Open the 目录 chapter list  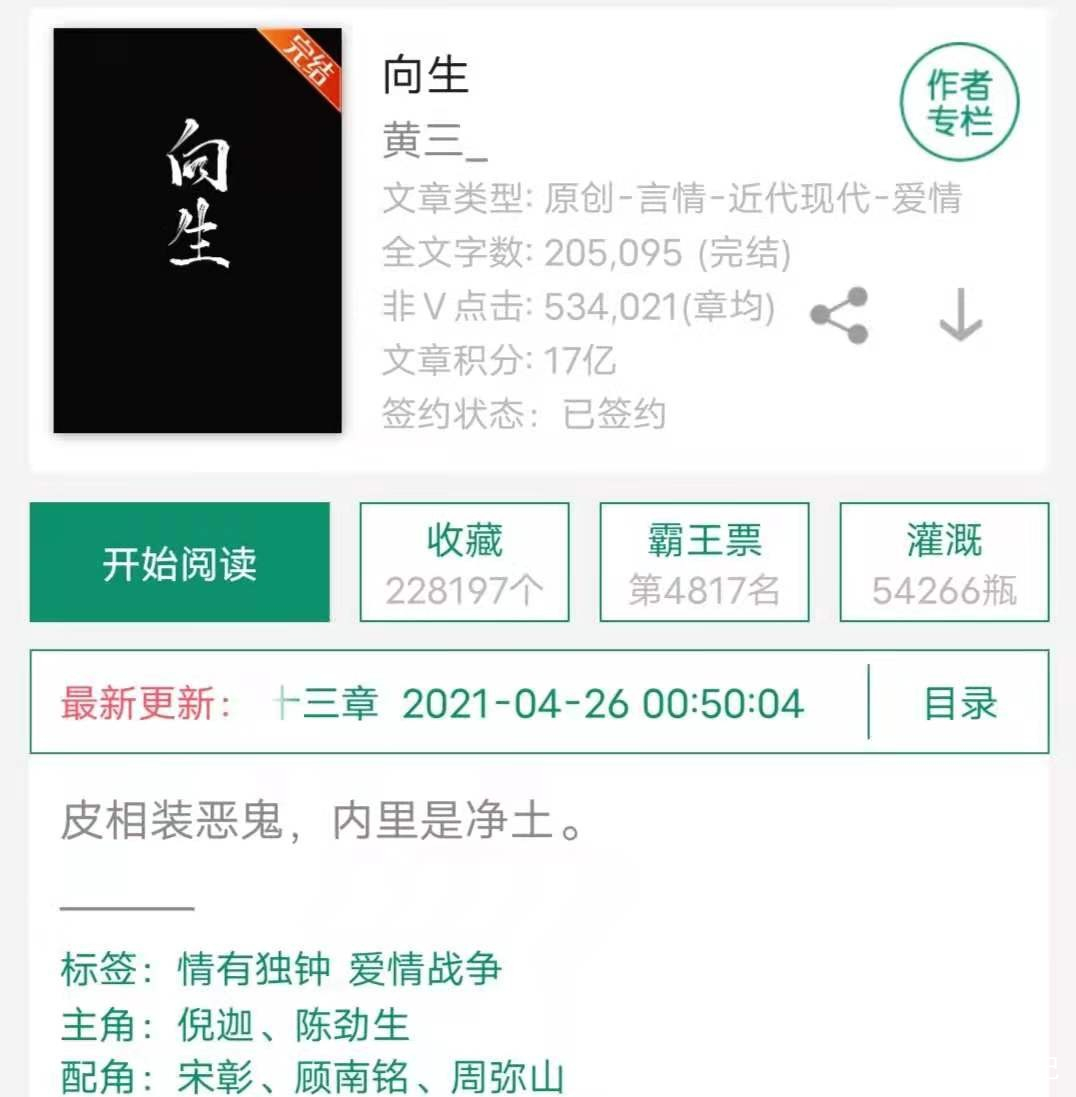pyautogui.click(x=960, y=703)
